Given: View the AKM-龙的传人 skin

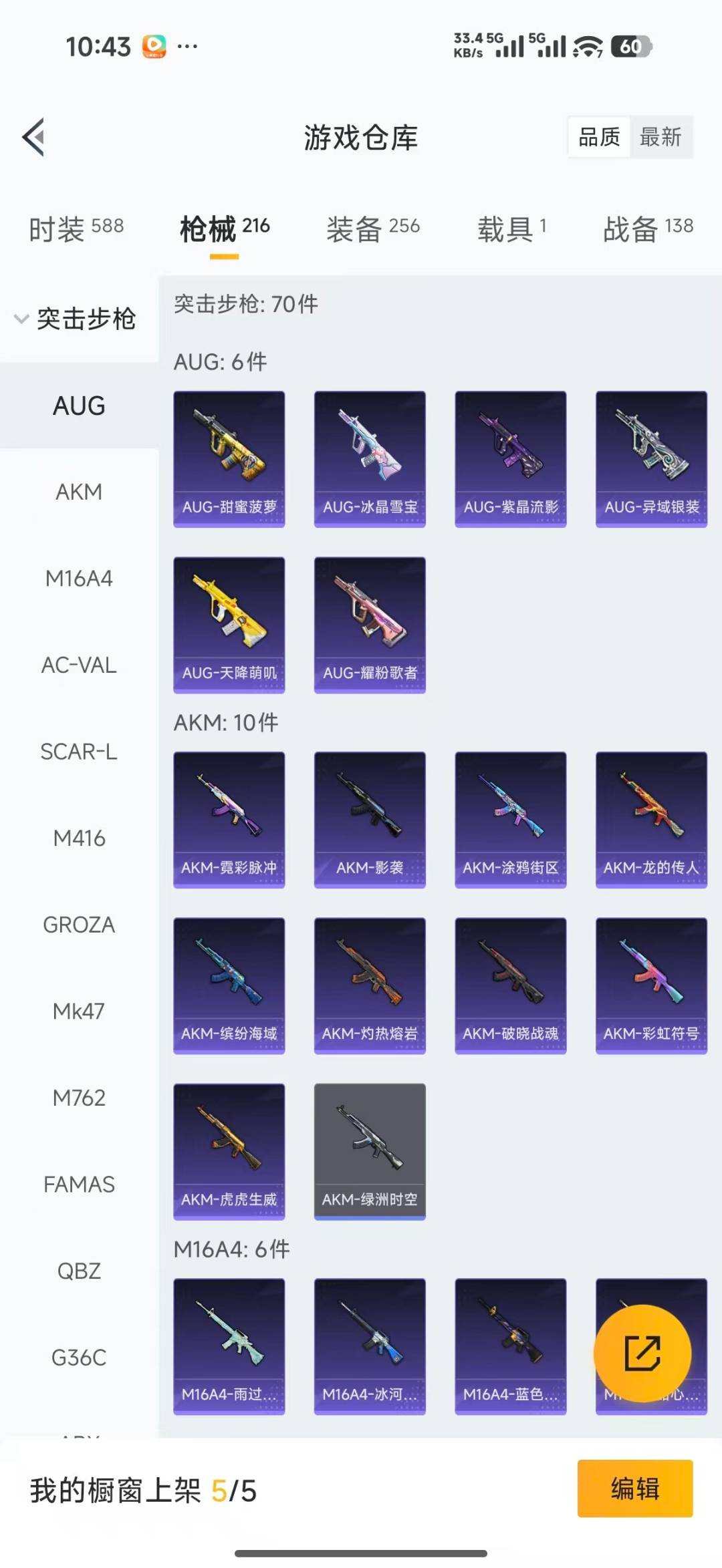Looking at the screenshot, I should click(651, 820).
